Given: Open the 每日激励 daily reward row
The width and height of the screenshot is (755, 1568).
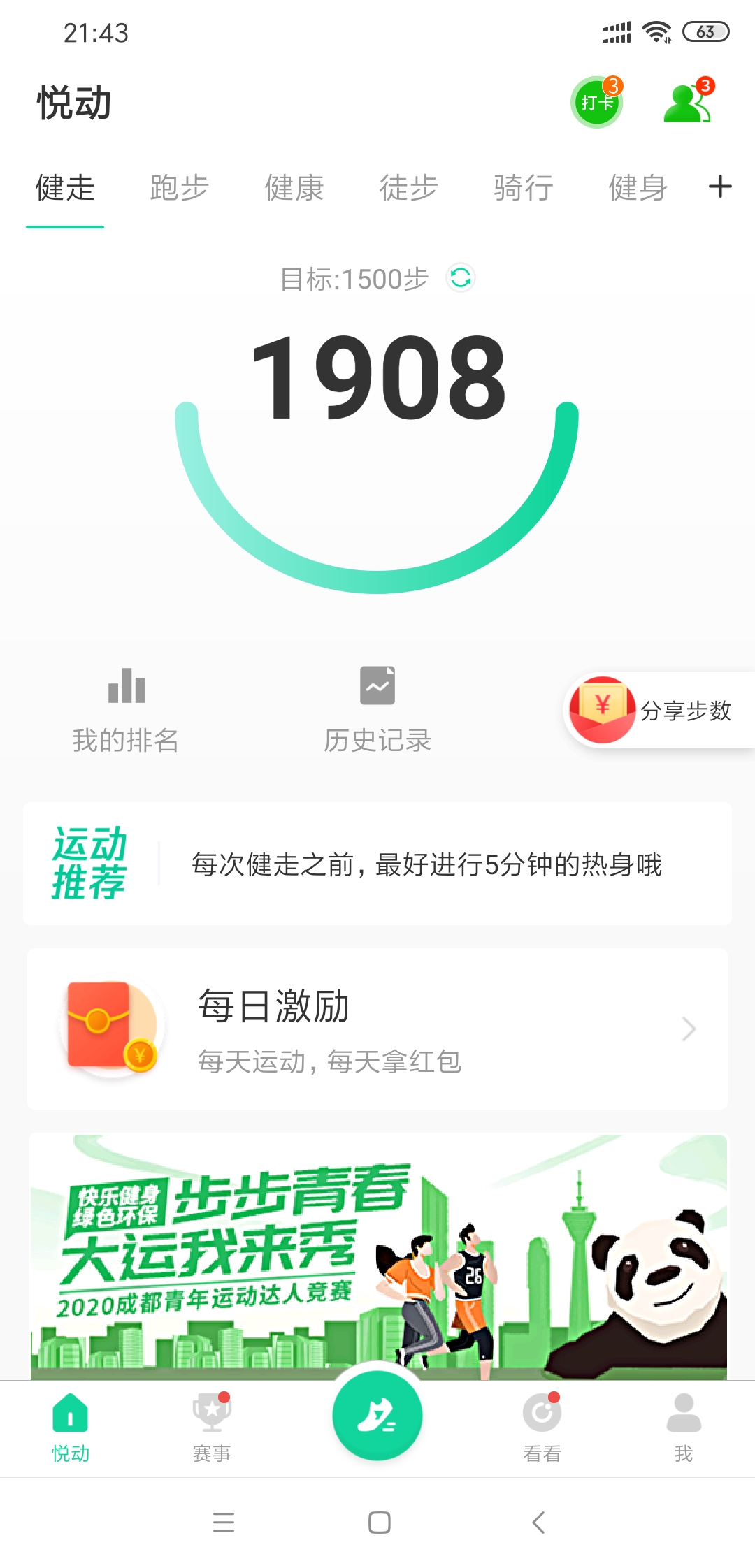Looking at the screenshot, I should (x=377, y=1029).
